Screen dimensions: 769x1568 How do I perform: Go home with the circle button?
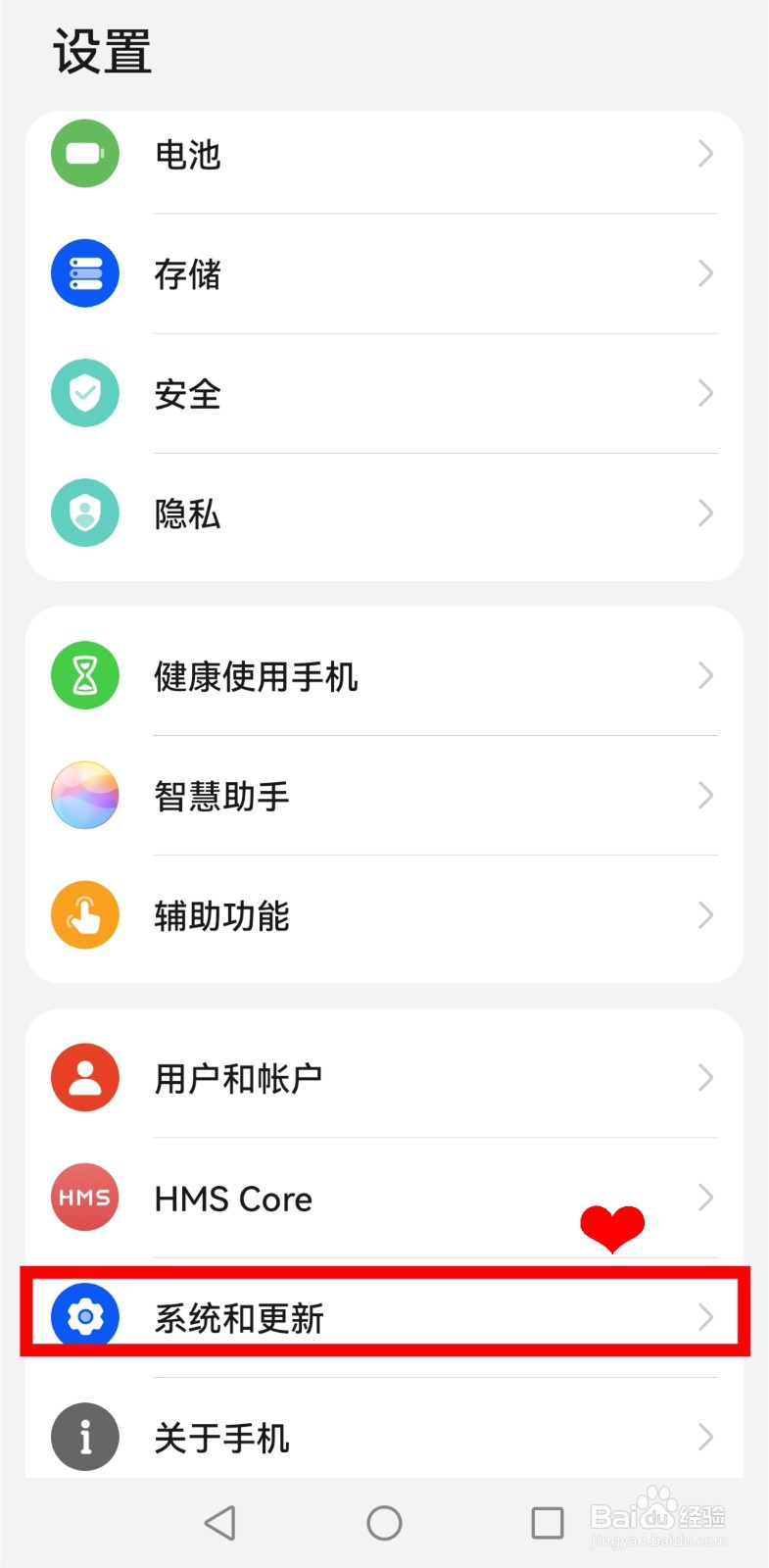tap(384, 1523)
